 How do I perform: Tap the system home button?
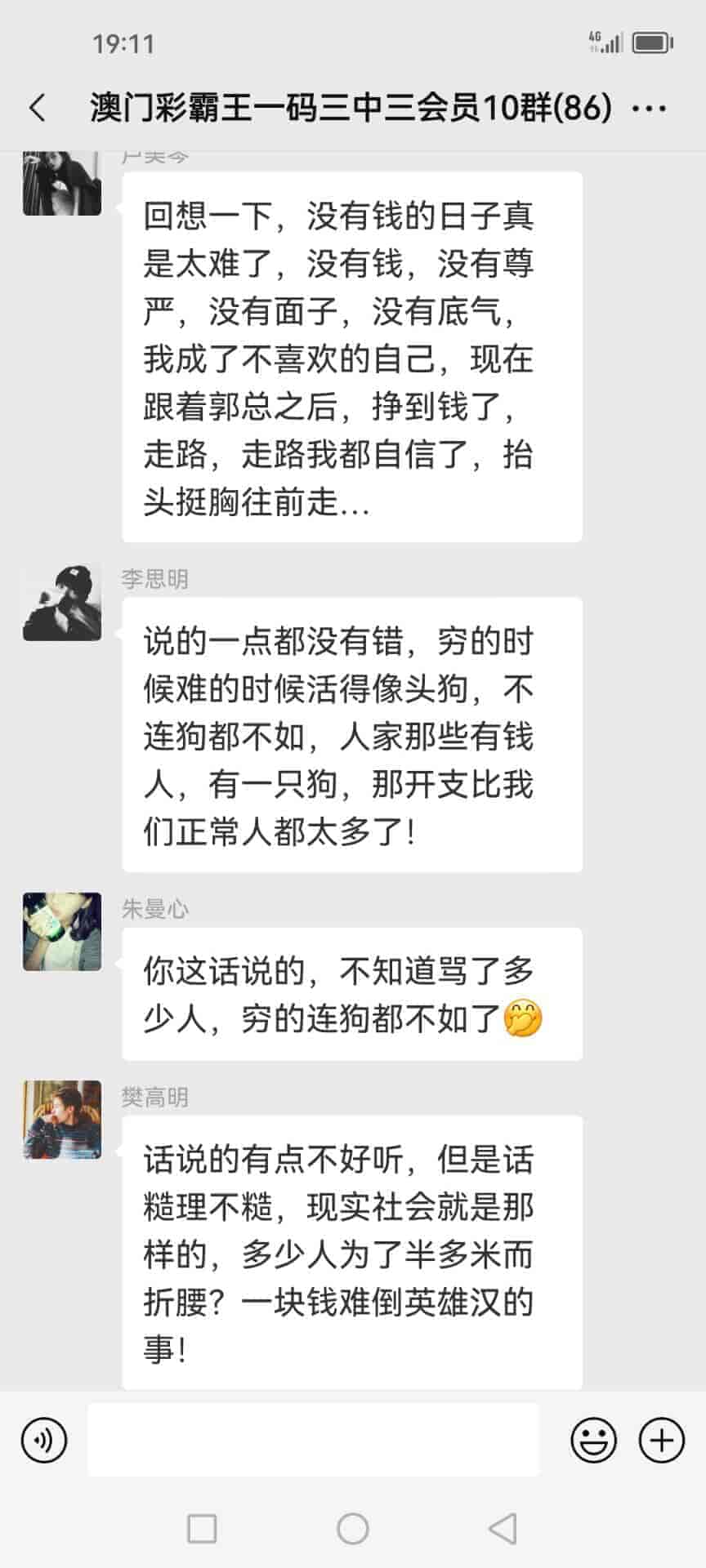click(353, 1528)
